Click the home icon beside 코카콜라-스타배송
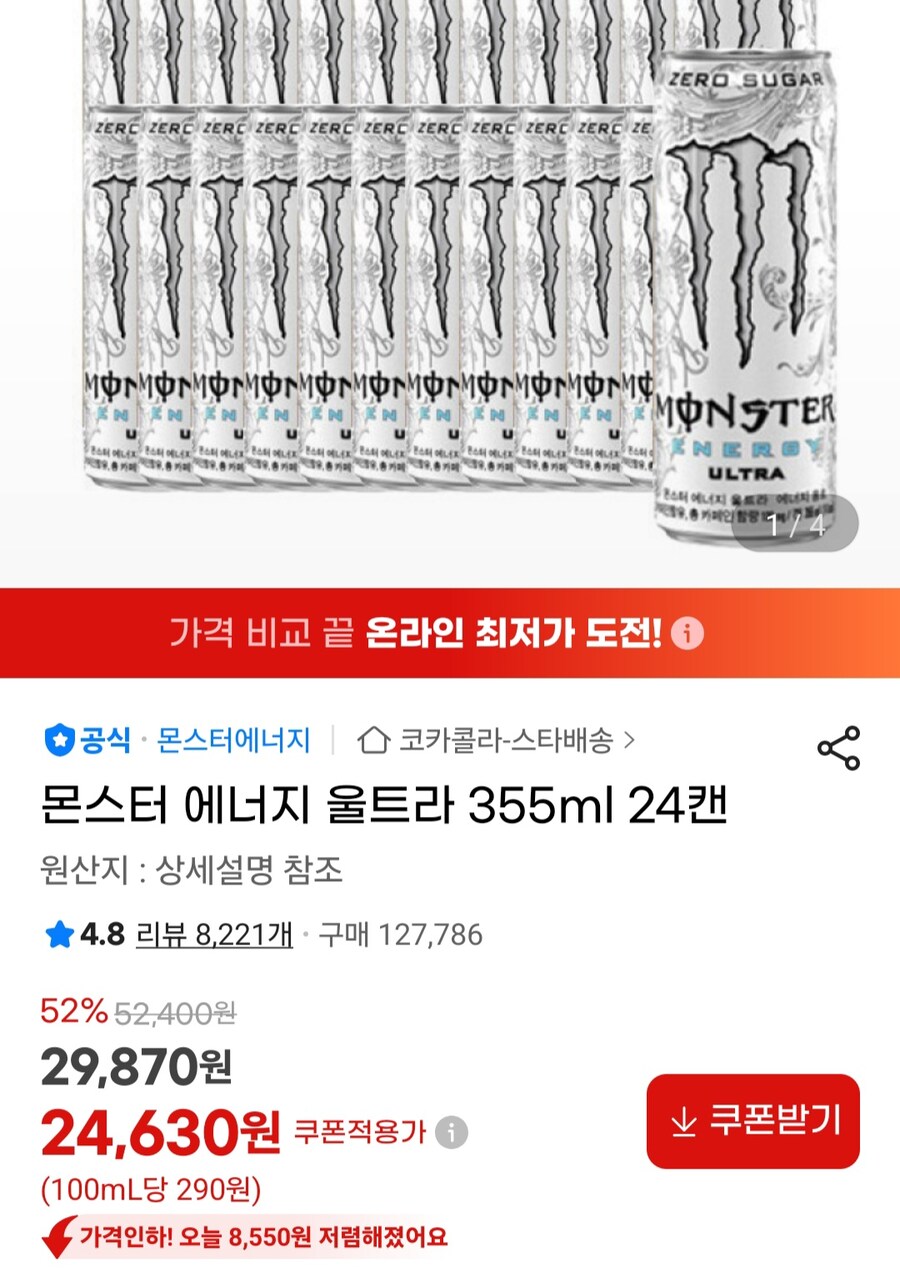 372,739
